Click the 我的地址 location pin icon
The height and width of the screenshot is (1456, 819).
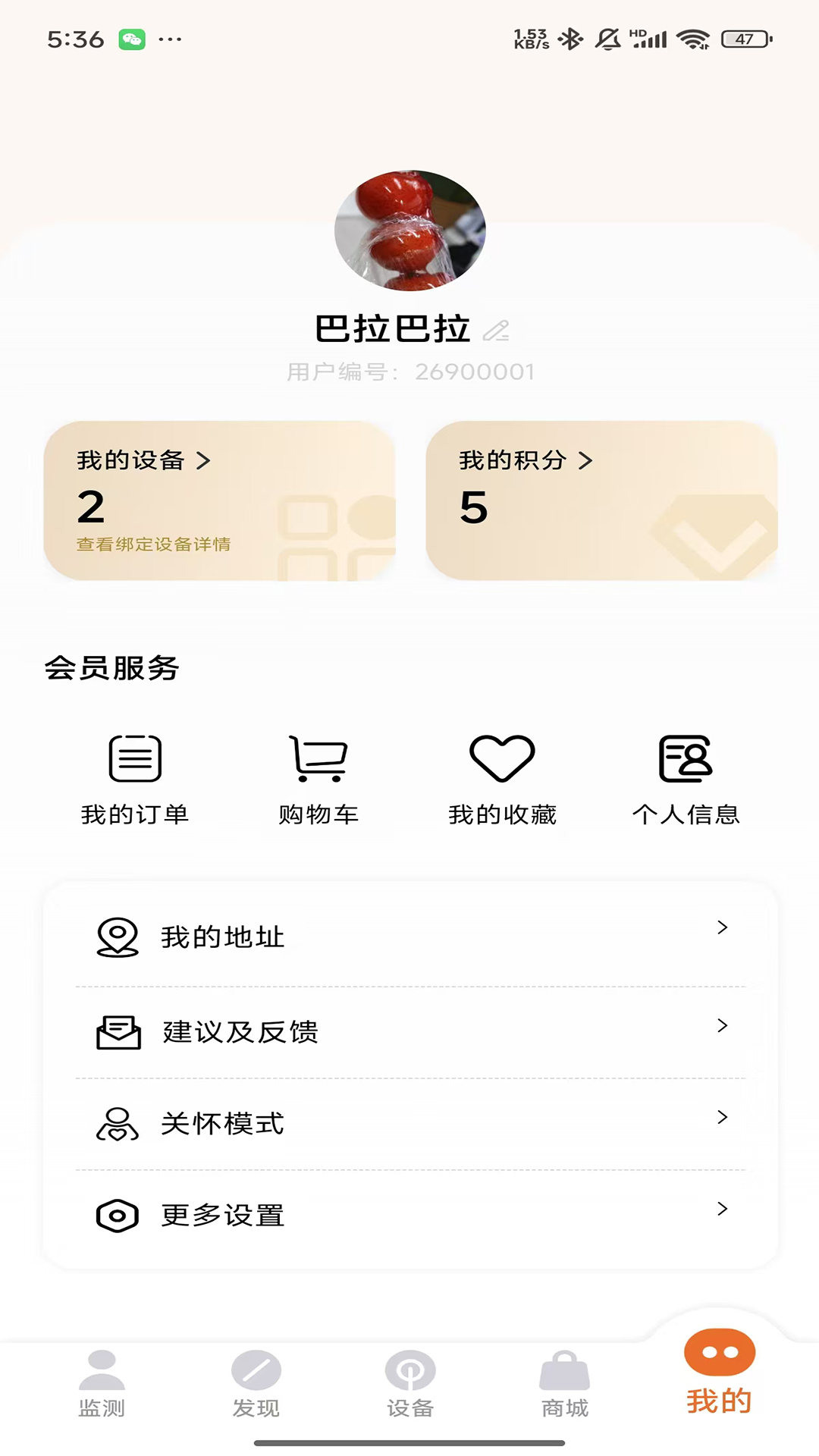116,937
